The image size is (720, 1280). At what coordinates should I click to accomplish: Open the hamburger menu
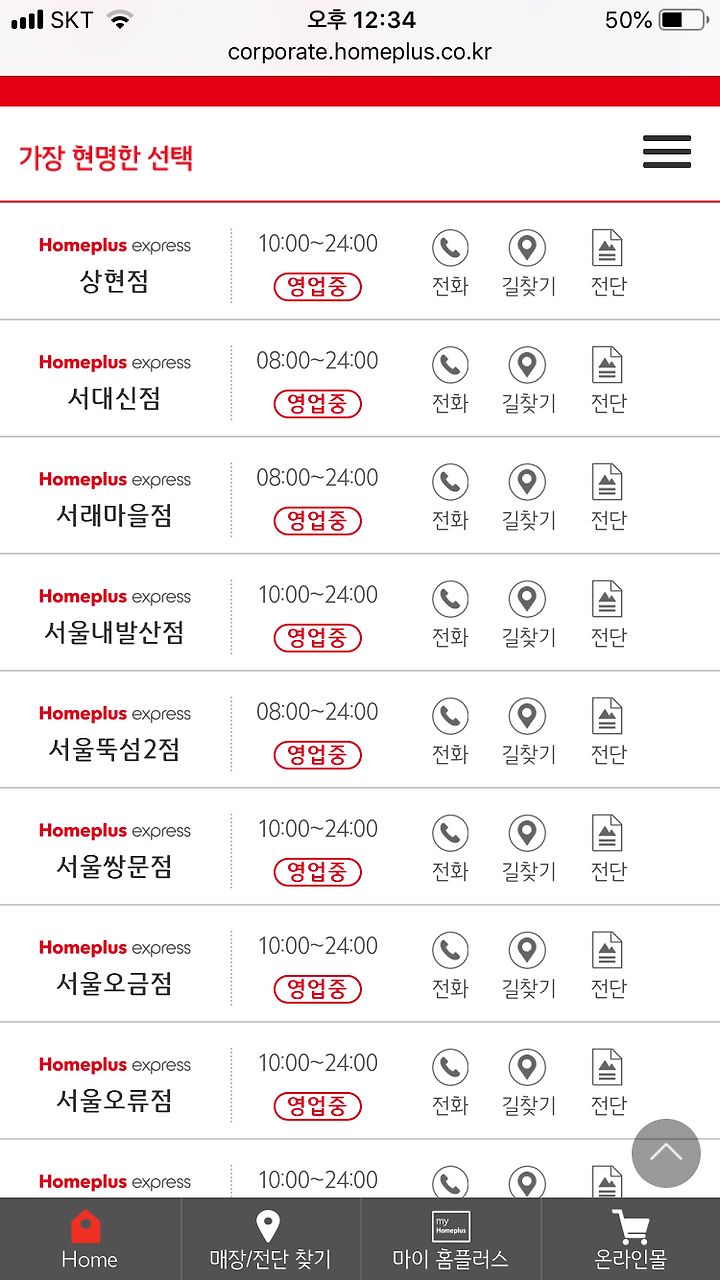pyautogui.click(x=667, y=151)
